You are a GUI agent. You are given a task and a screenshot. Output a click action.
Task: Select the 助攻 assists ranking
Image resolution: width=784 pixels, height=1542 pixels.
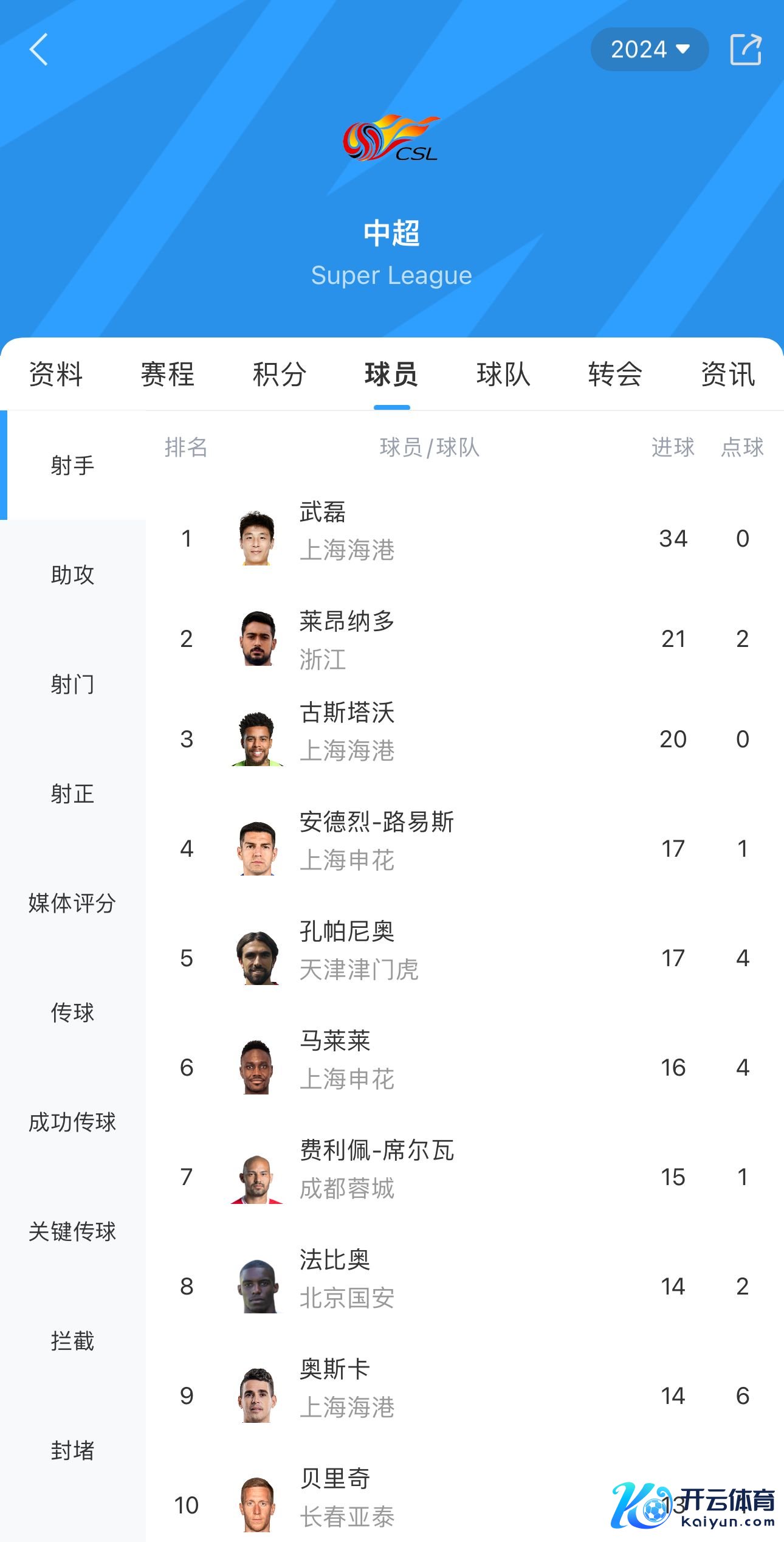coord(73,575)
